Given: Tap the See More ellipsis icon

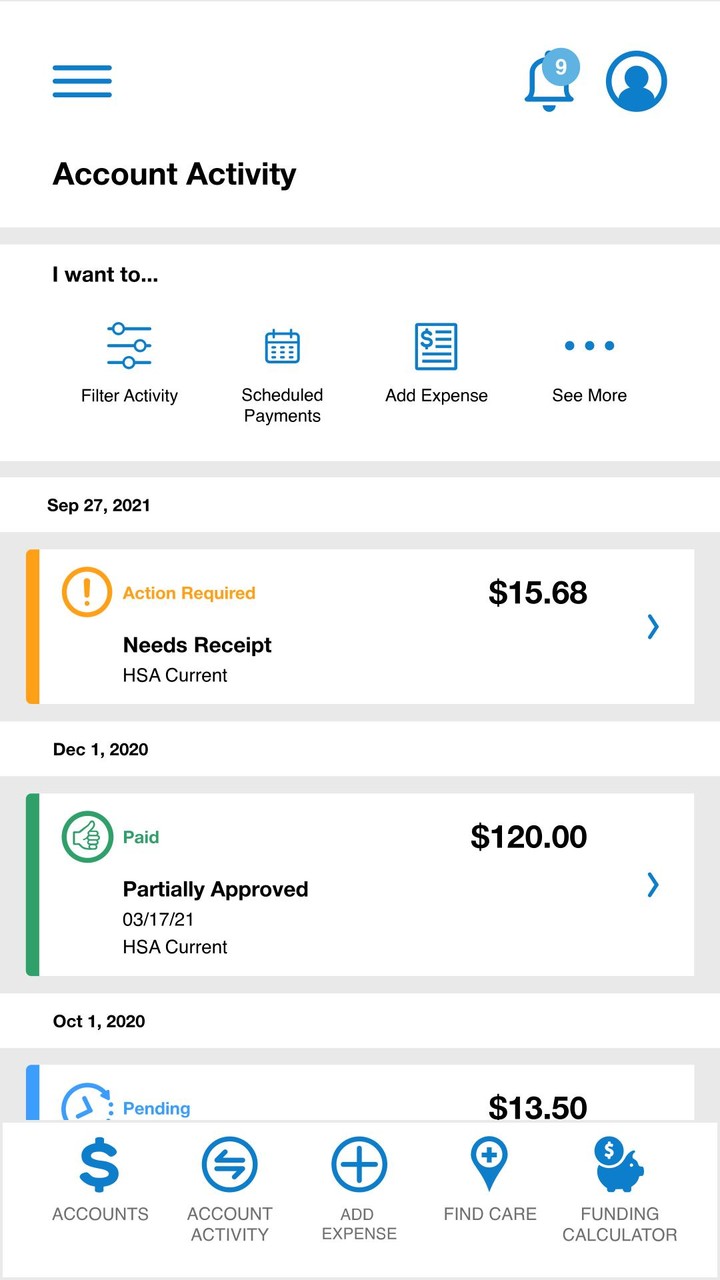Looking at the screenshot, I should pos(589,345).
